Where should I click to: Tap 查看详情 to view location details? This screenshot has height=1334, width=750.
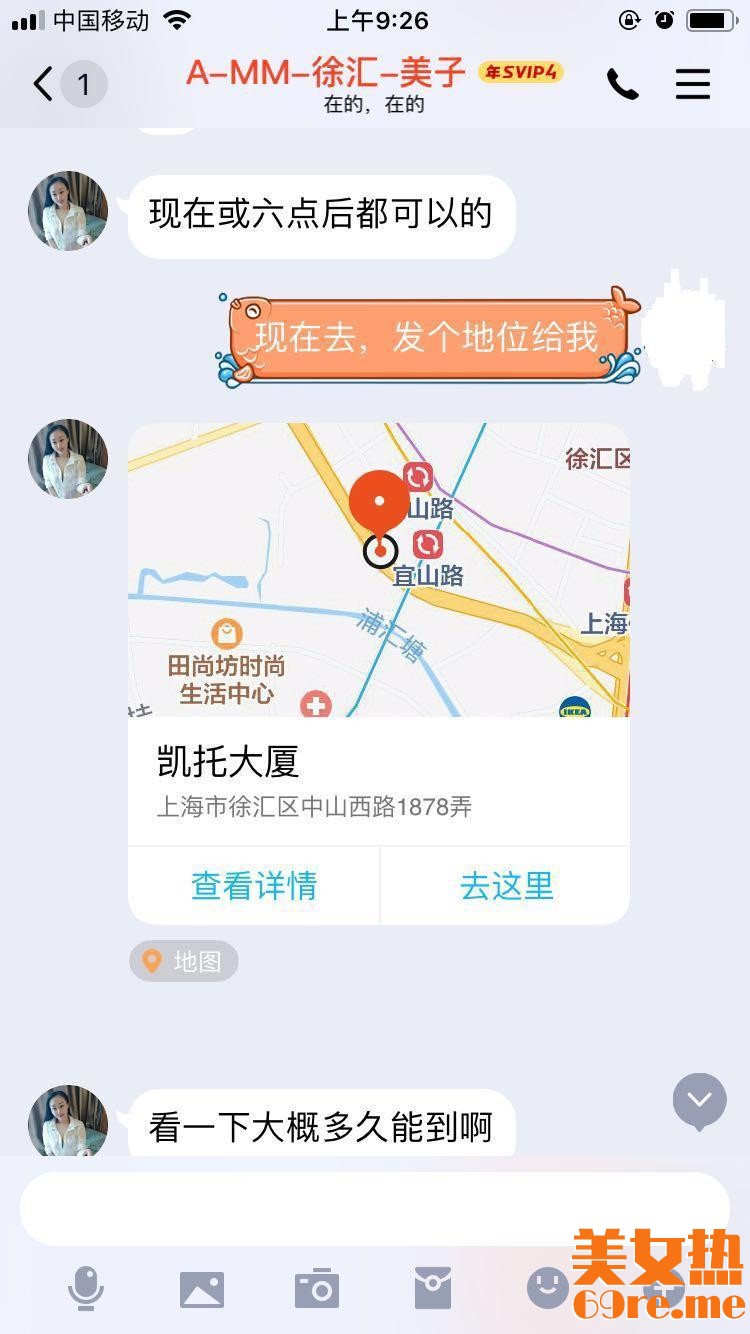tap(254, 886)
